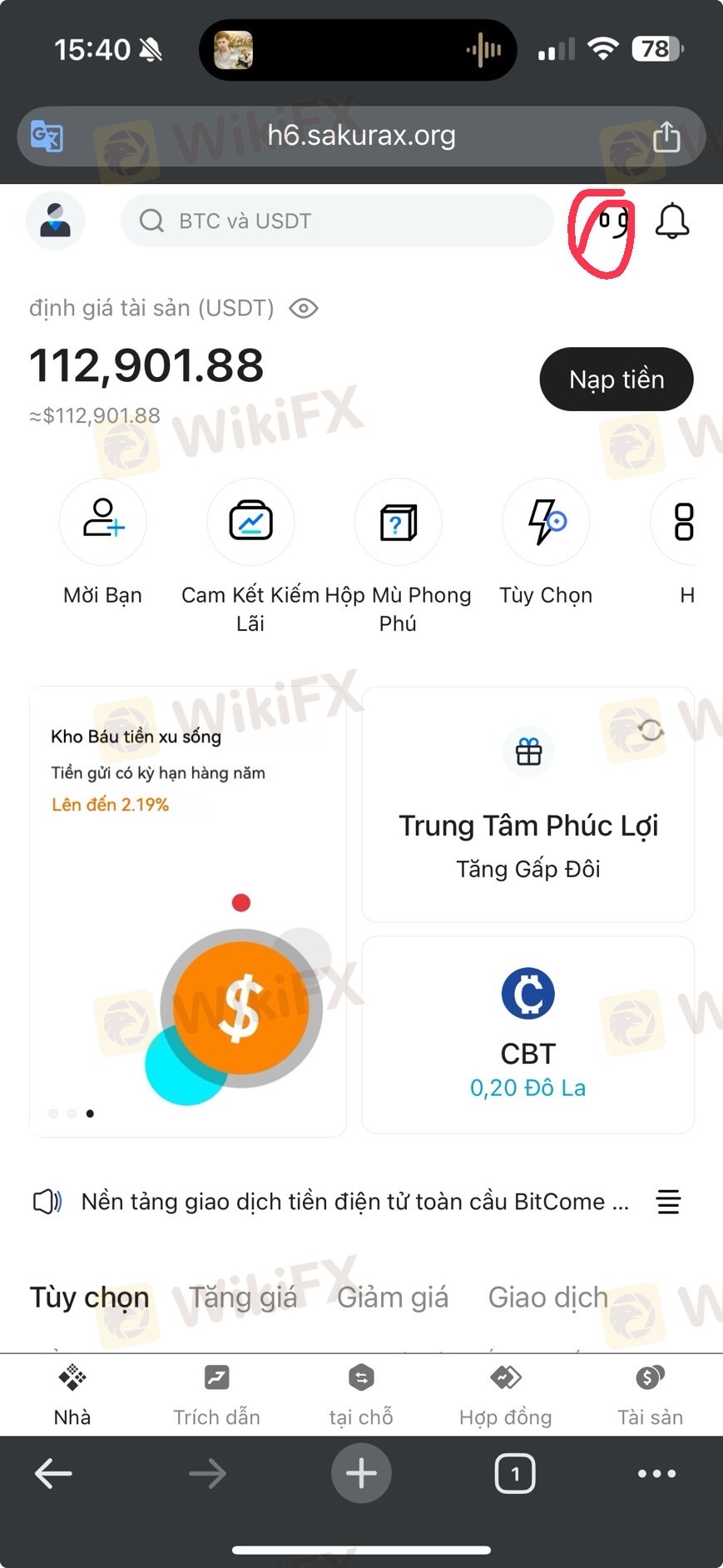This screenshot has width=723, height=1568.
Task: Tap the Nạp tiền deposit button
Action: pos(616,380)
